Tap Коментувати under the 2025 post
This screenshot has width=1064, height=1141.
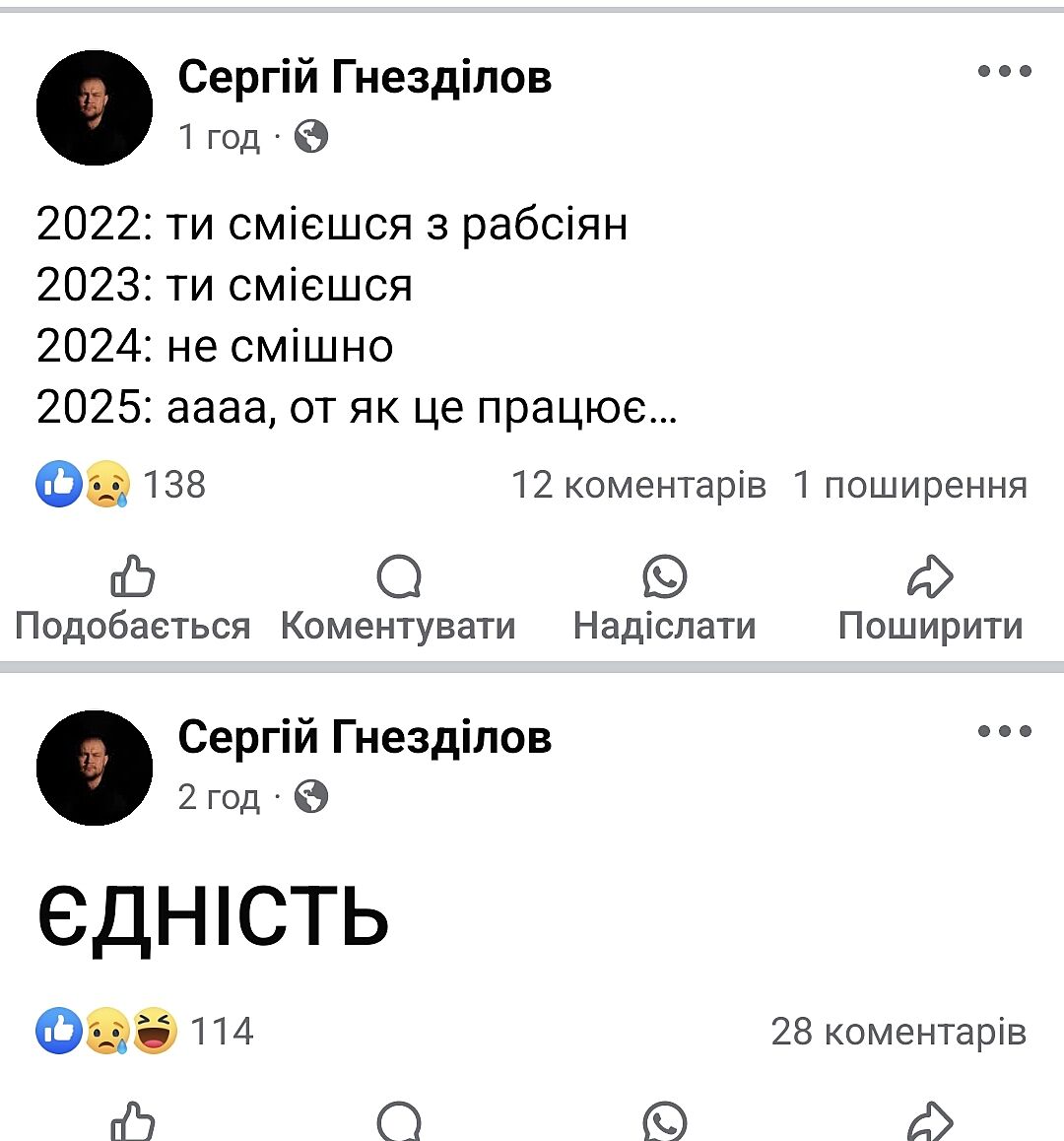click(398, 599)
